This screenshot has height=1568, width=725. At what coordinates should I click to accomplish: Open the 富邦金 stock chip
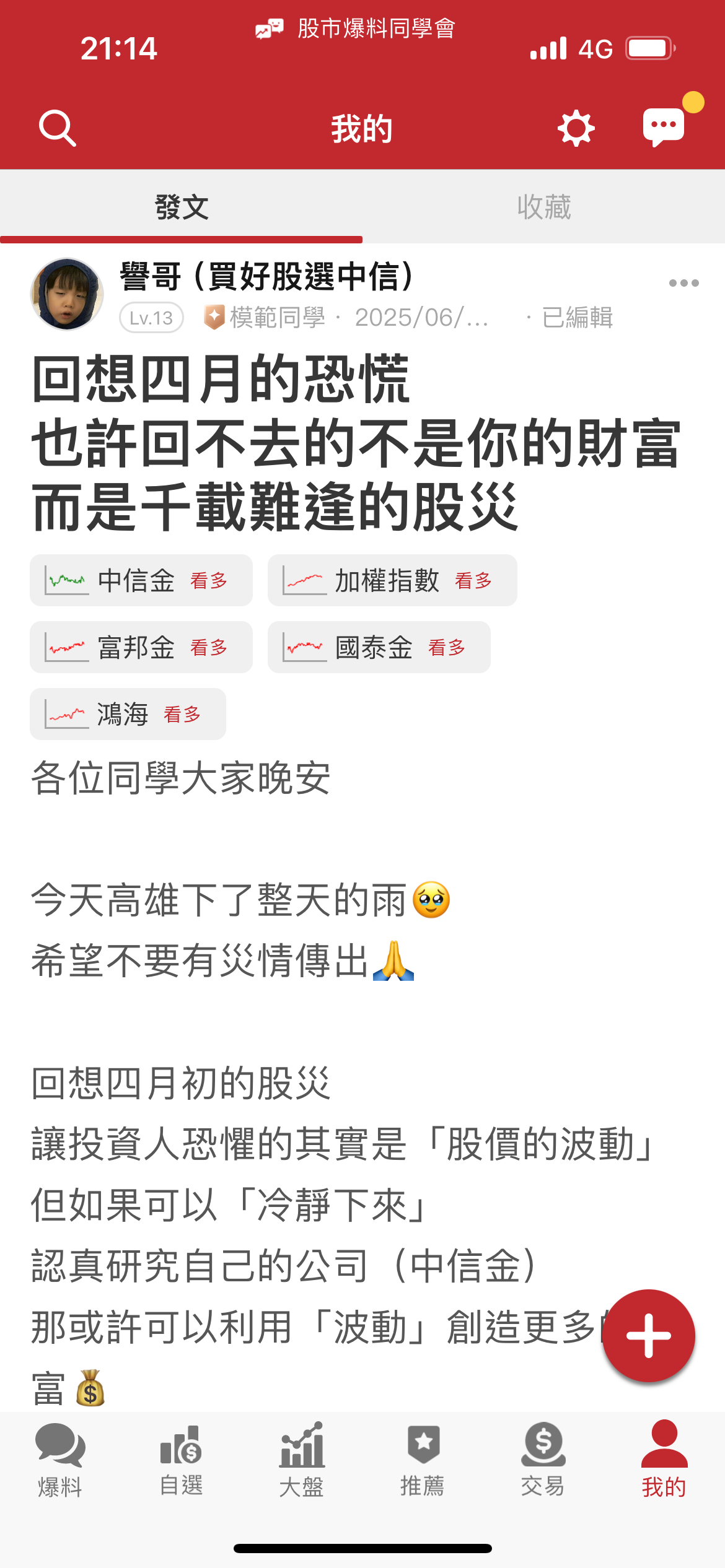[141, 647]
